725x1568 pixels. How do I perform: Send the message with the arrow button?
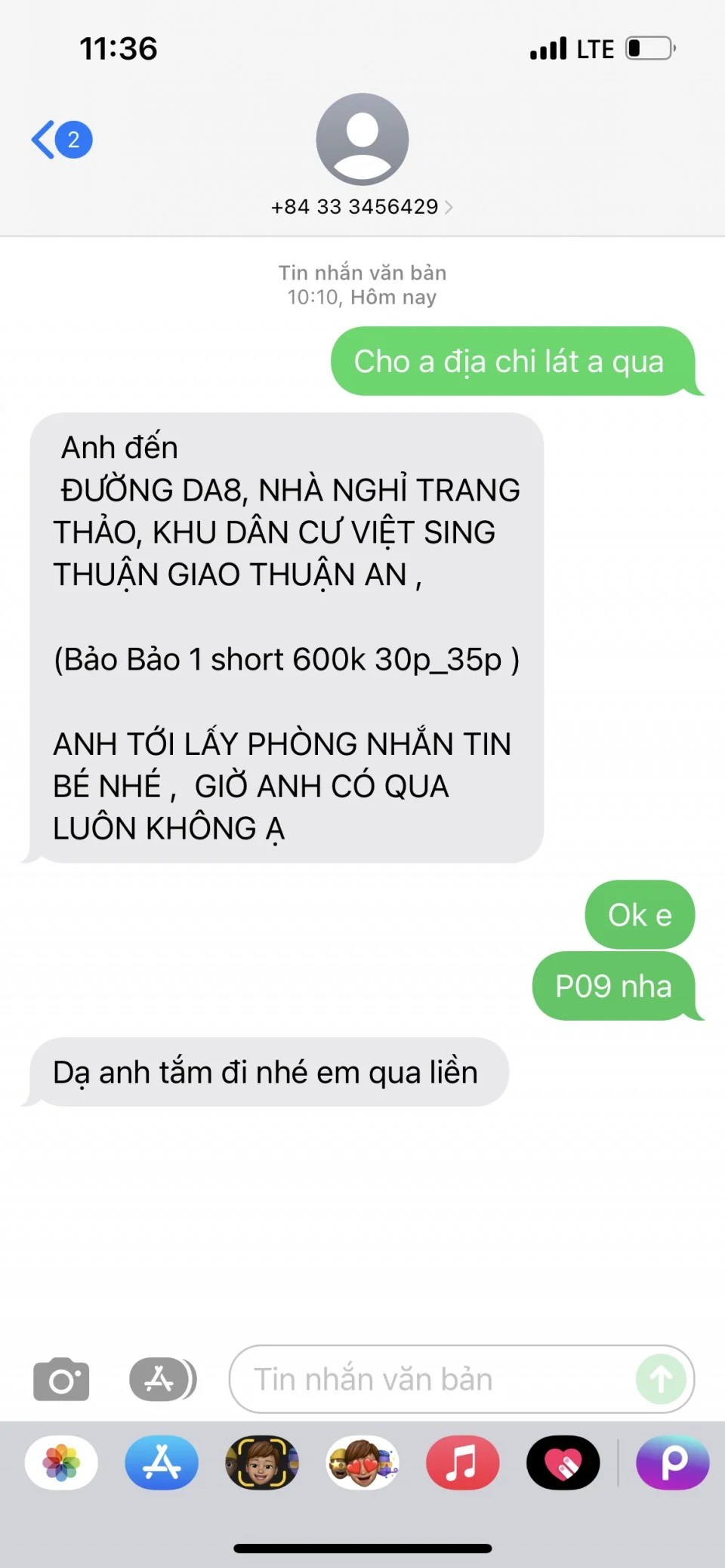(x=661, y=1379)
